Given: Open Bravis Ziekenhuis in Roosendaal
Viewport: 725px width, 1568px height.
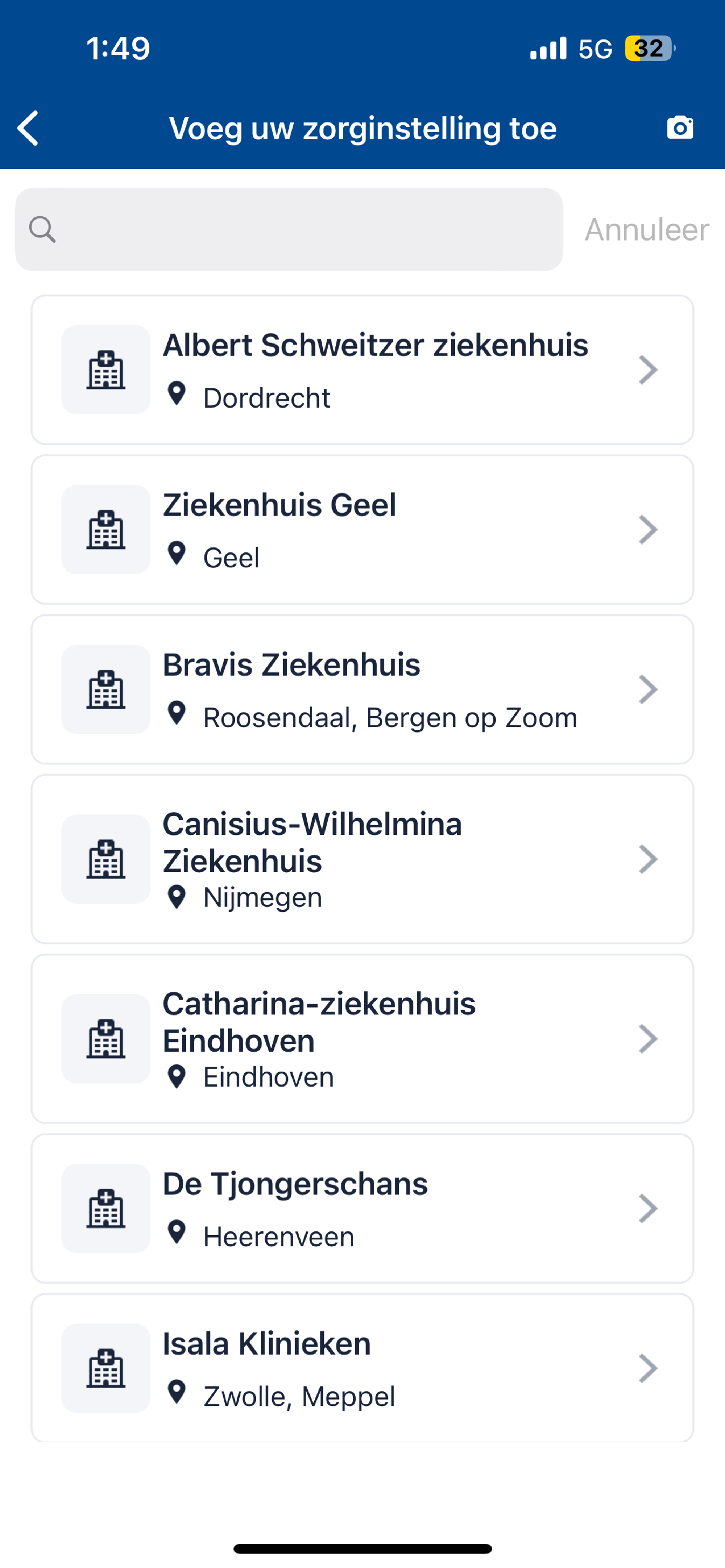Looking at the screenshot, I should coord(362,690).
